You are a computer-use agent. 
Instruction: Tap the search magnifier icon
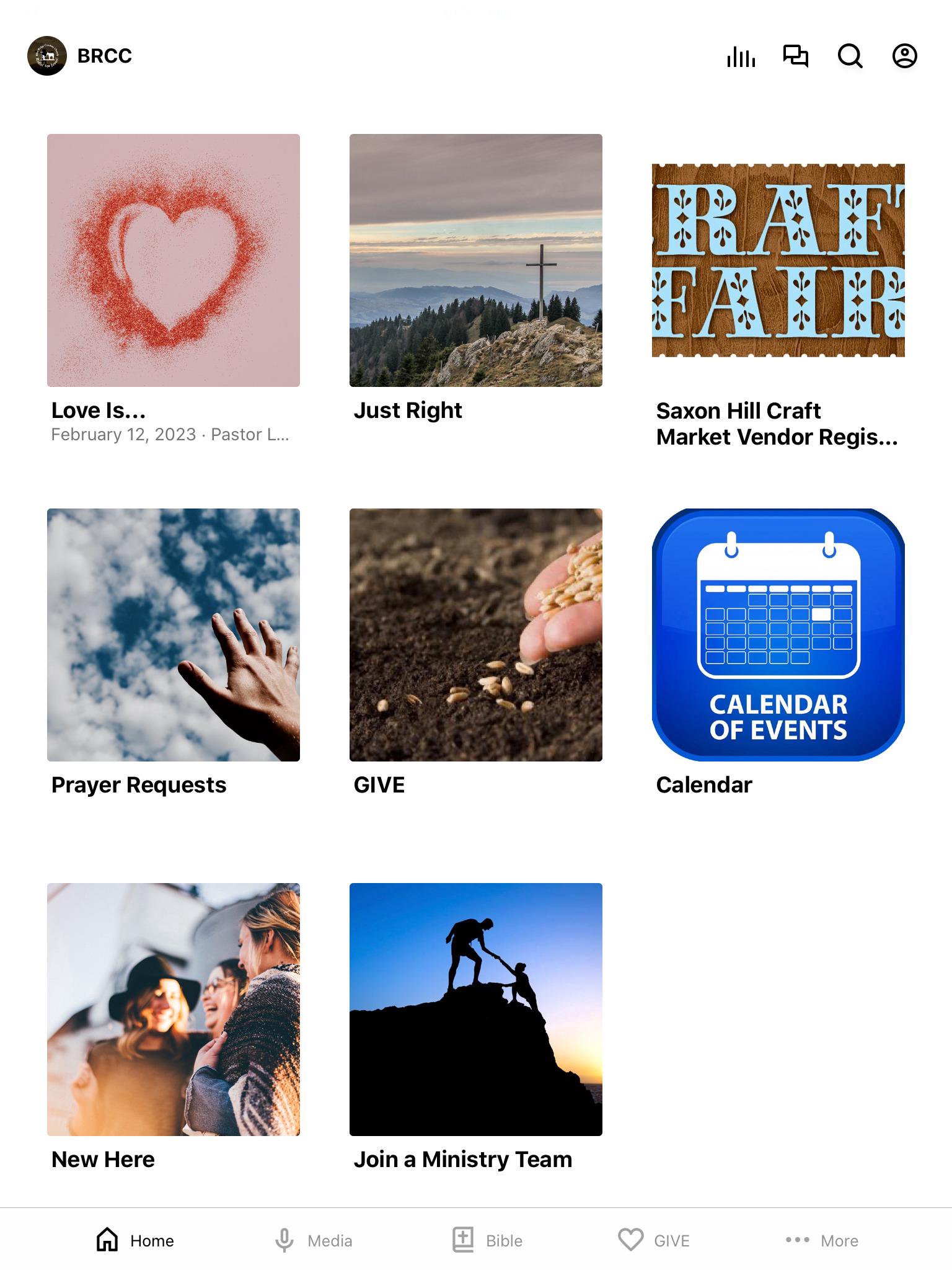click(850, 56)
